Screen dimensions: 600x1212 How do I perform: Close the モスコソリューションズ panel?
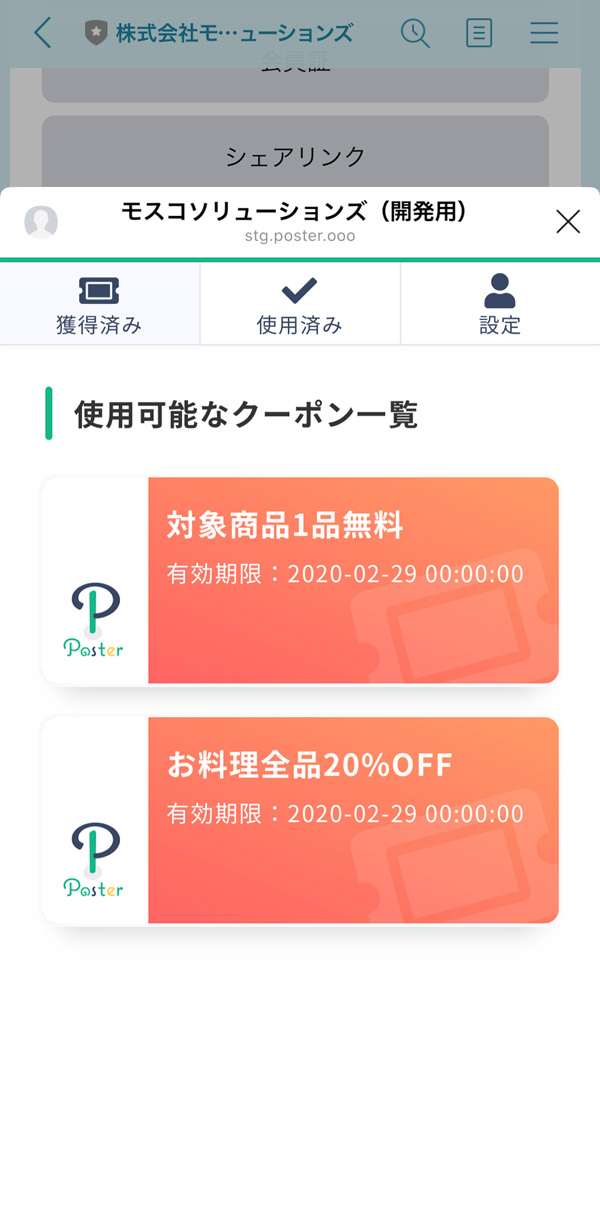click(x=568, y=222)
